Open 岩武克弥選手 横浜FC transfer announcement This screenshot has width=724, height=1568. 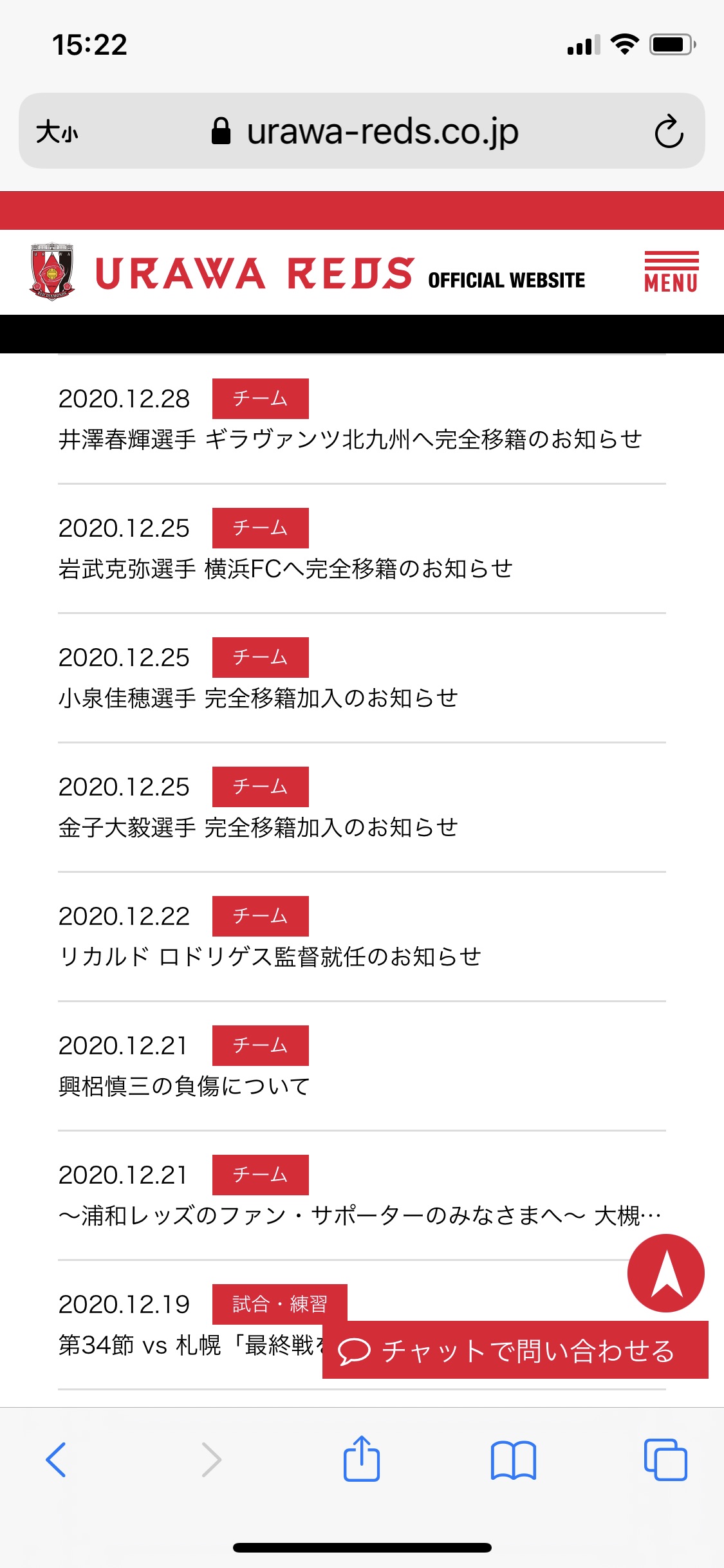(x=285, y=569)
